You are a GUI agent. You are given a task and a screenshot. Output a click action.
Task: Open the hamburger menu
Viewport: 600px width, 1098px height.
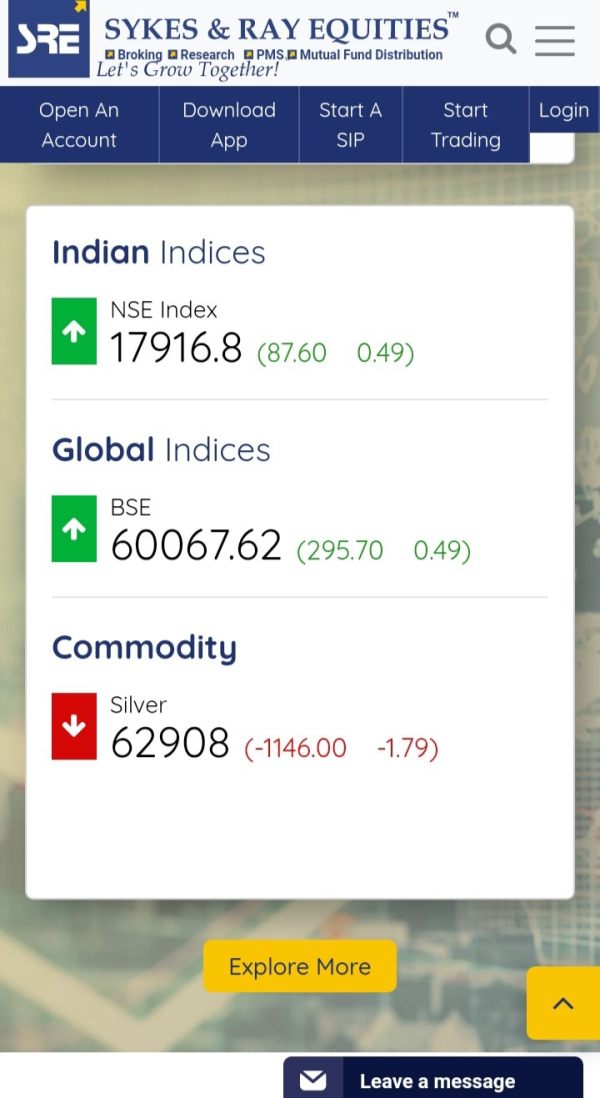click(x=555, y=41)
